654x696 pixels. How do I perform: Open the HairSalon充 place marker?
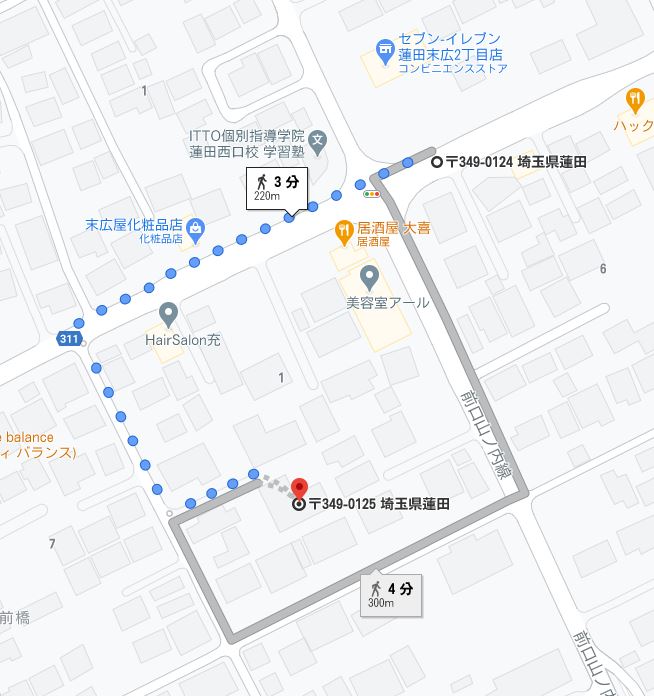coord(167,314)
